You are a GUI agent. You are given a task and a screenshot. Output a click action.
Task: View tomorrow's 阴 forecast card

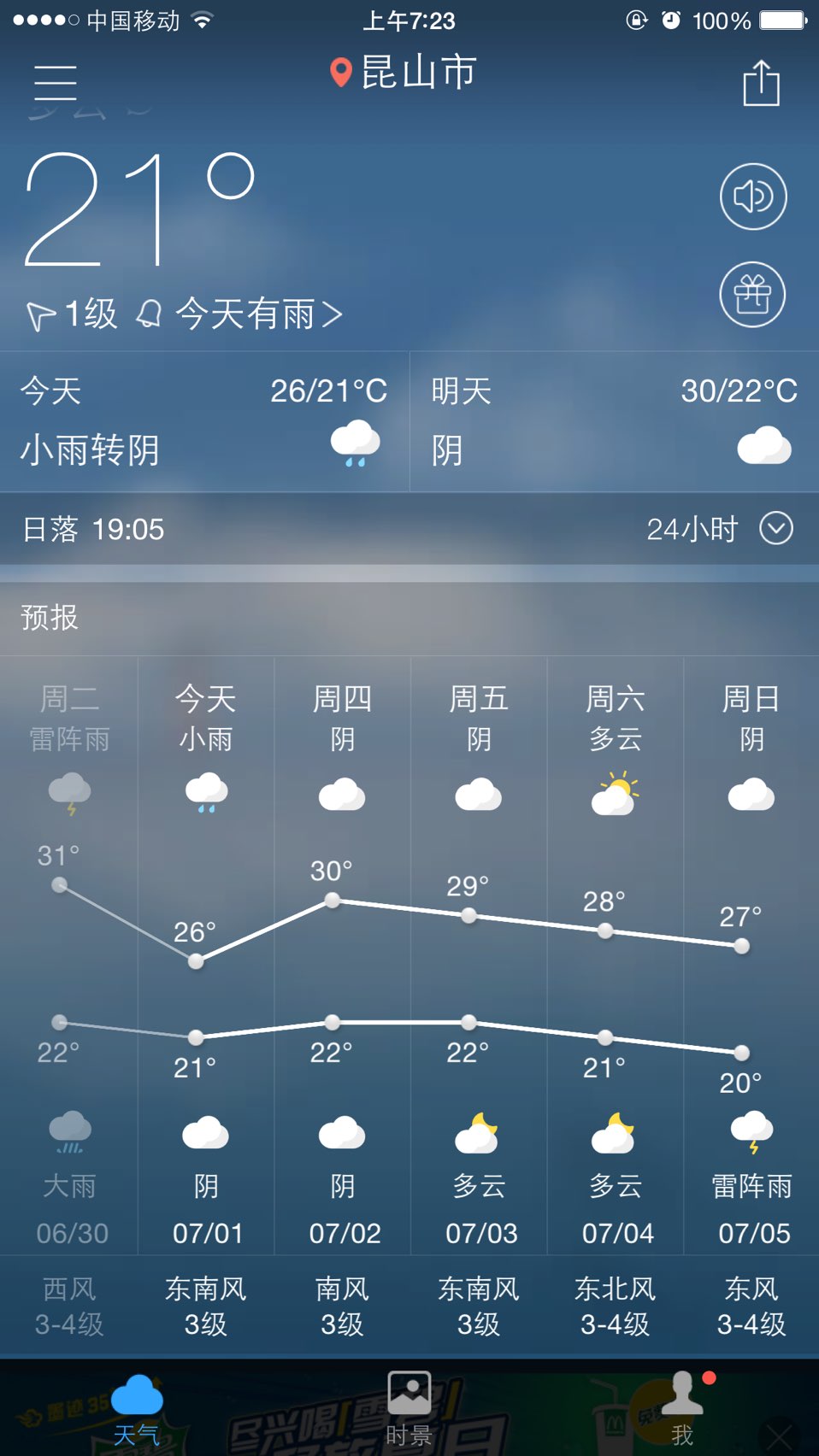click(x=614, y=421)
